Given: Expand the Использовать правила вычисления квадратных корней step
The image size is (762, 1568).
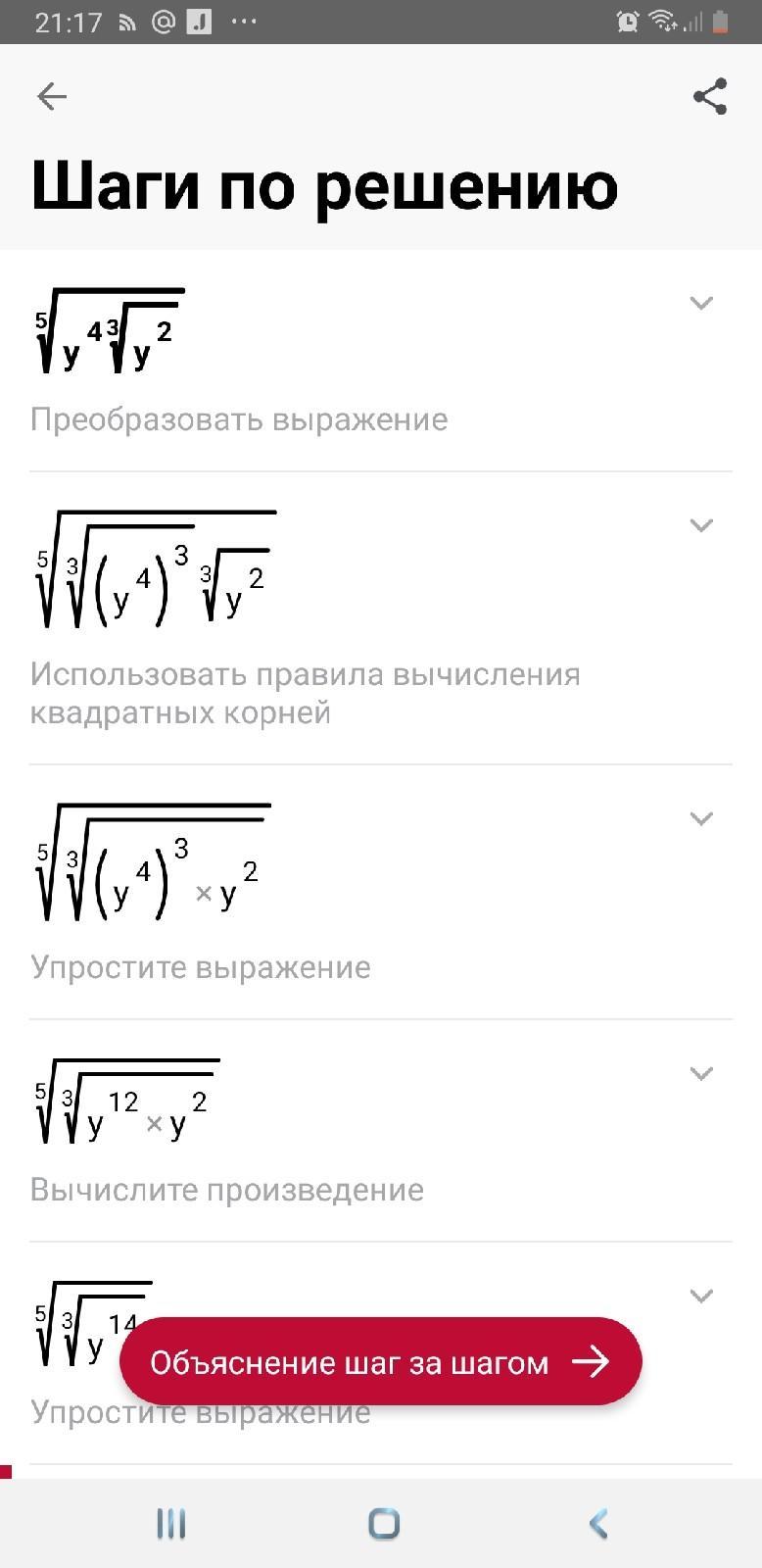Looking at the screenshot, I should (x=701, y=525).
